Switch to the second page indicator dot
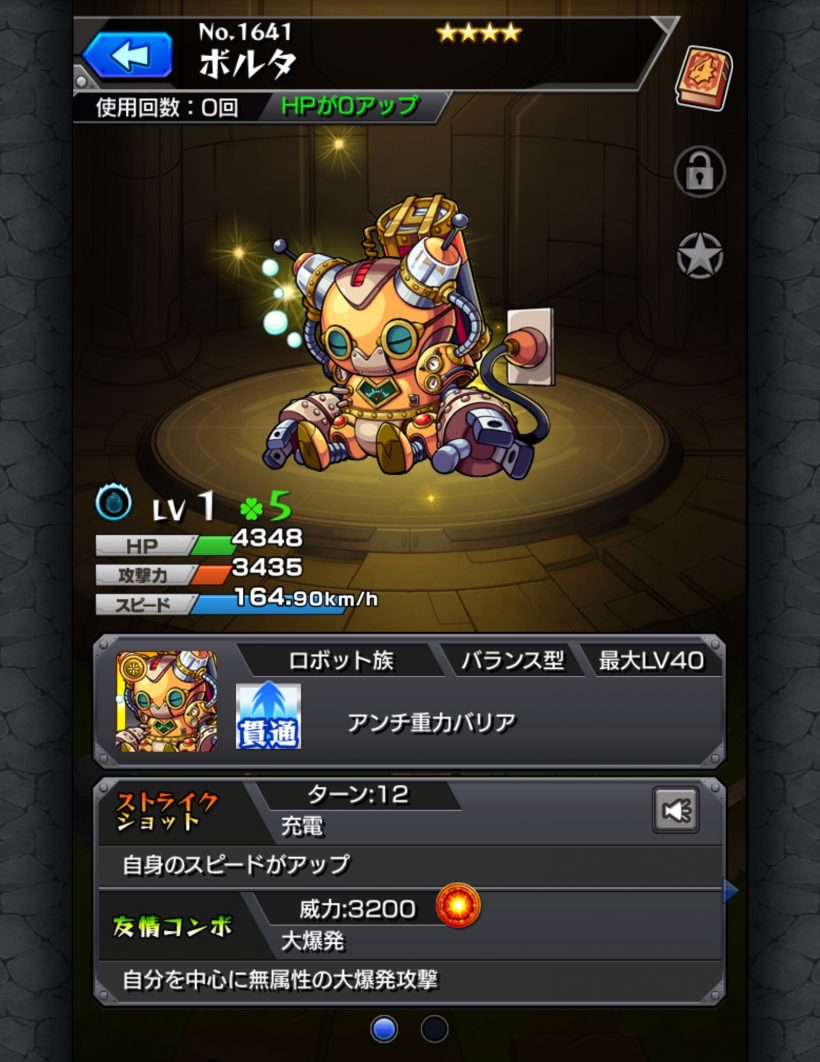This screenshot has width=820, height=1062. pyautogui.click(x=434, y=1028)
